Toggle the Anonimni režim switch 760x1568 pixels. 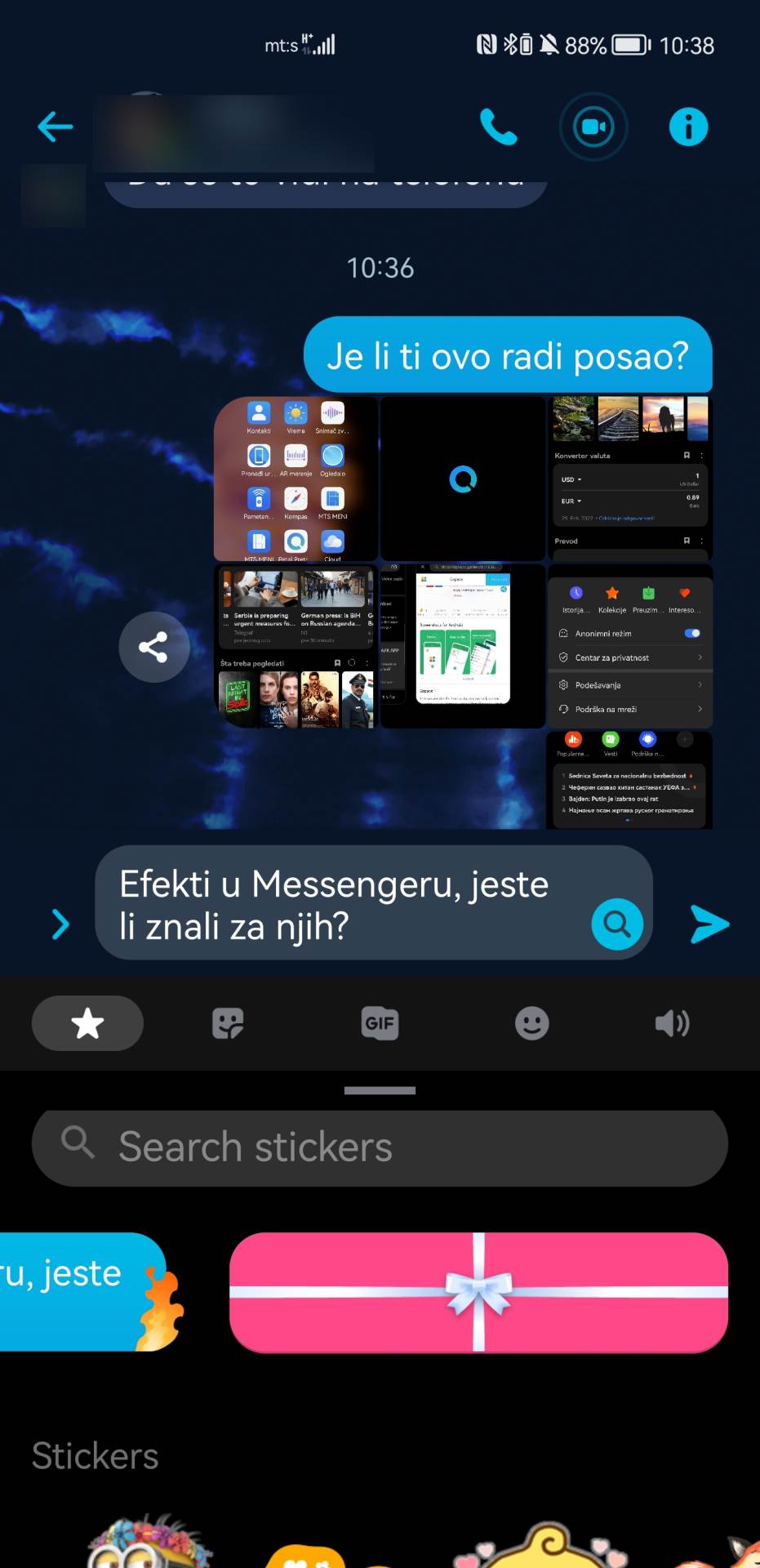692,633
